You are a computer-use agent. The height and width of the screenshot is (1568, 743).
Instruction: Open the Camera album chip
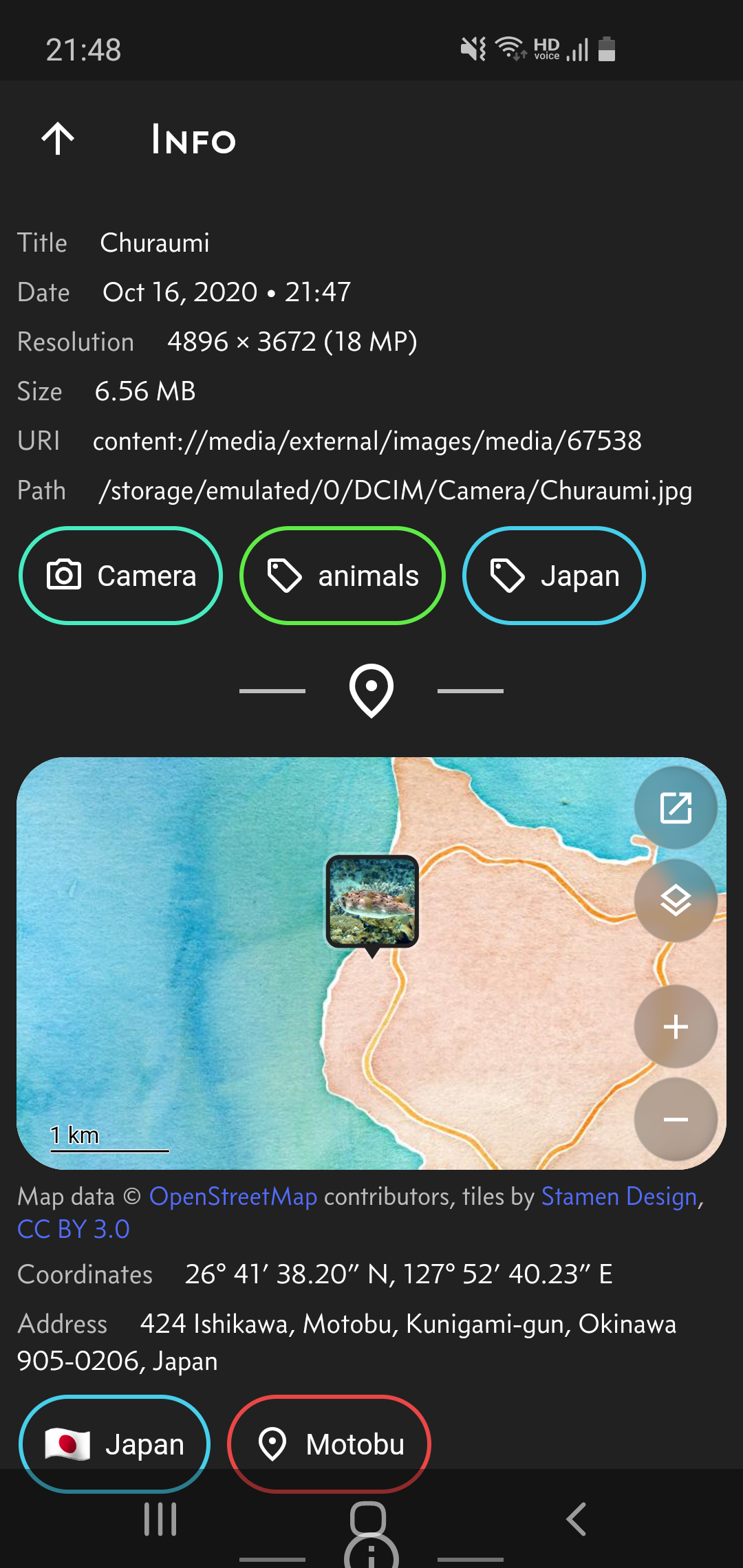point(121,576)
